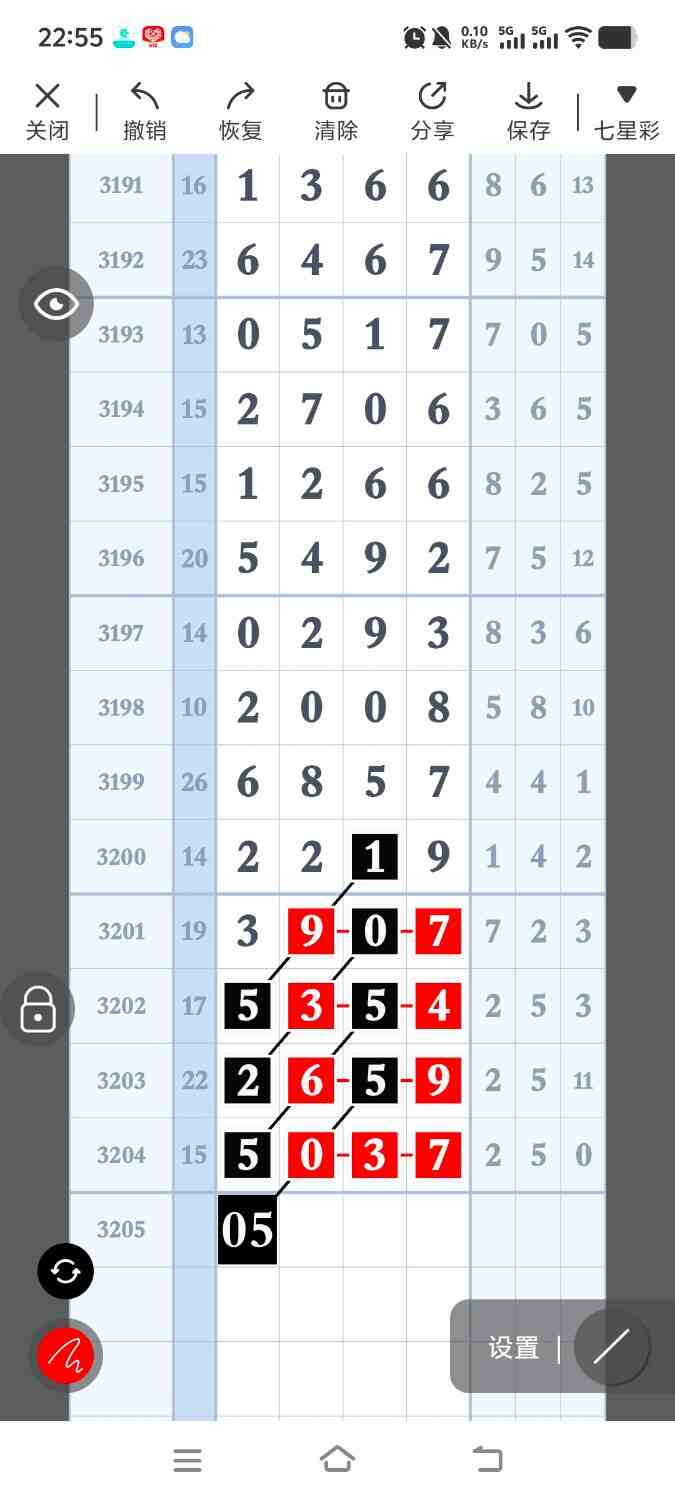Tap the black refresh circle button

(x=65, y=1271)
